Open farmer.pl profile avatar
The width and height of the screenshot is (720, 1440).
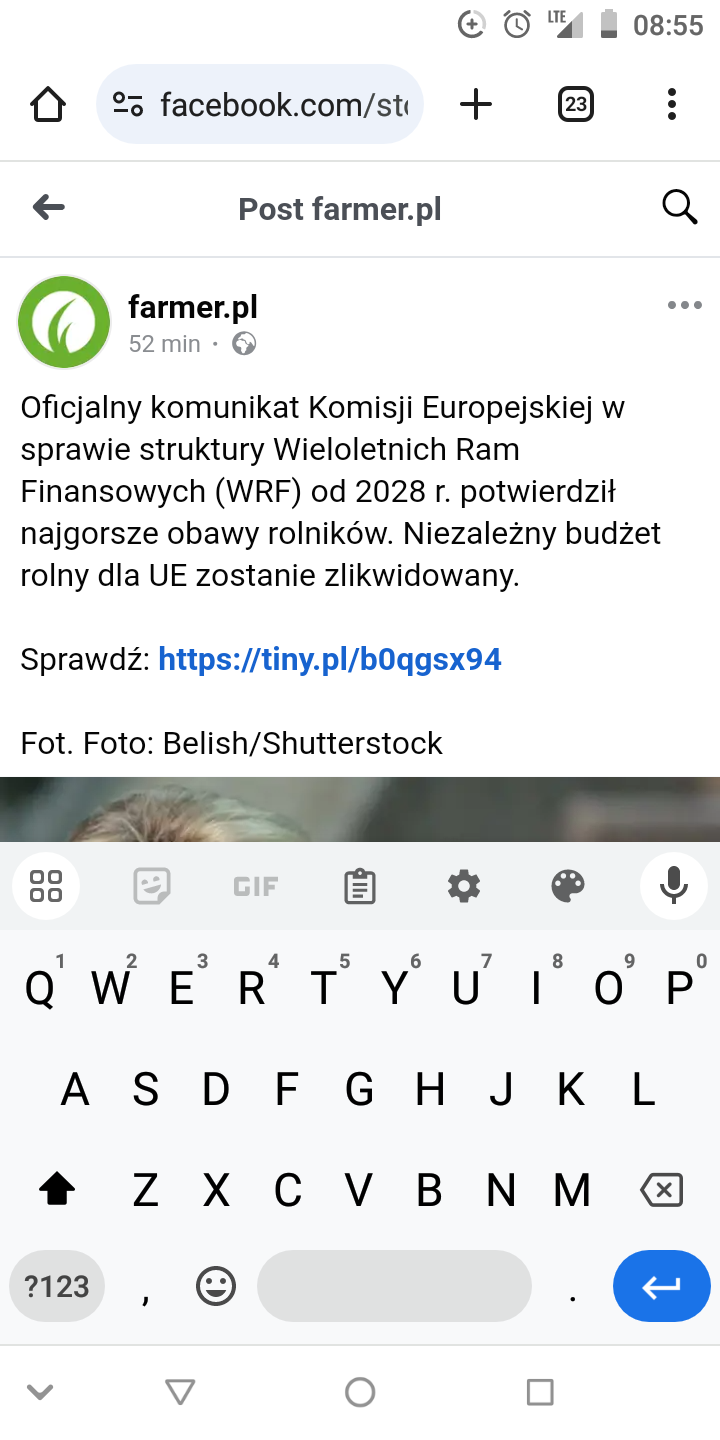tap(64, 322)
